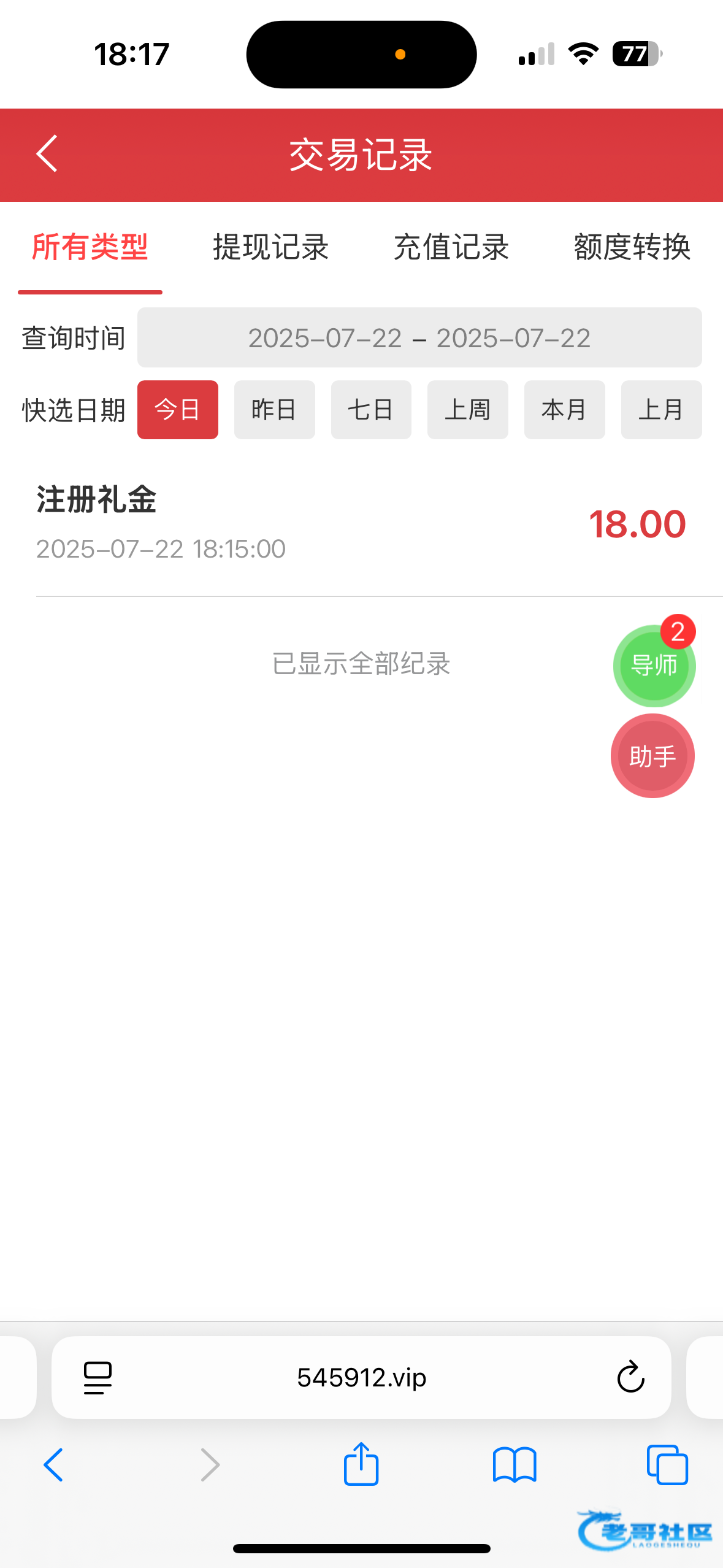Open the red 助手 floating button
The width and height of the screenshot is (723, 1568).
pos(652,756)
